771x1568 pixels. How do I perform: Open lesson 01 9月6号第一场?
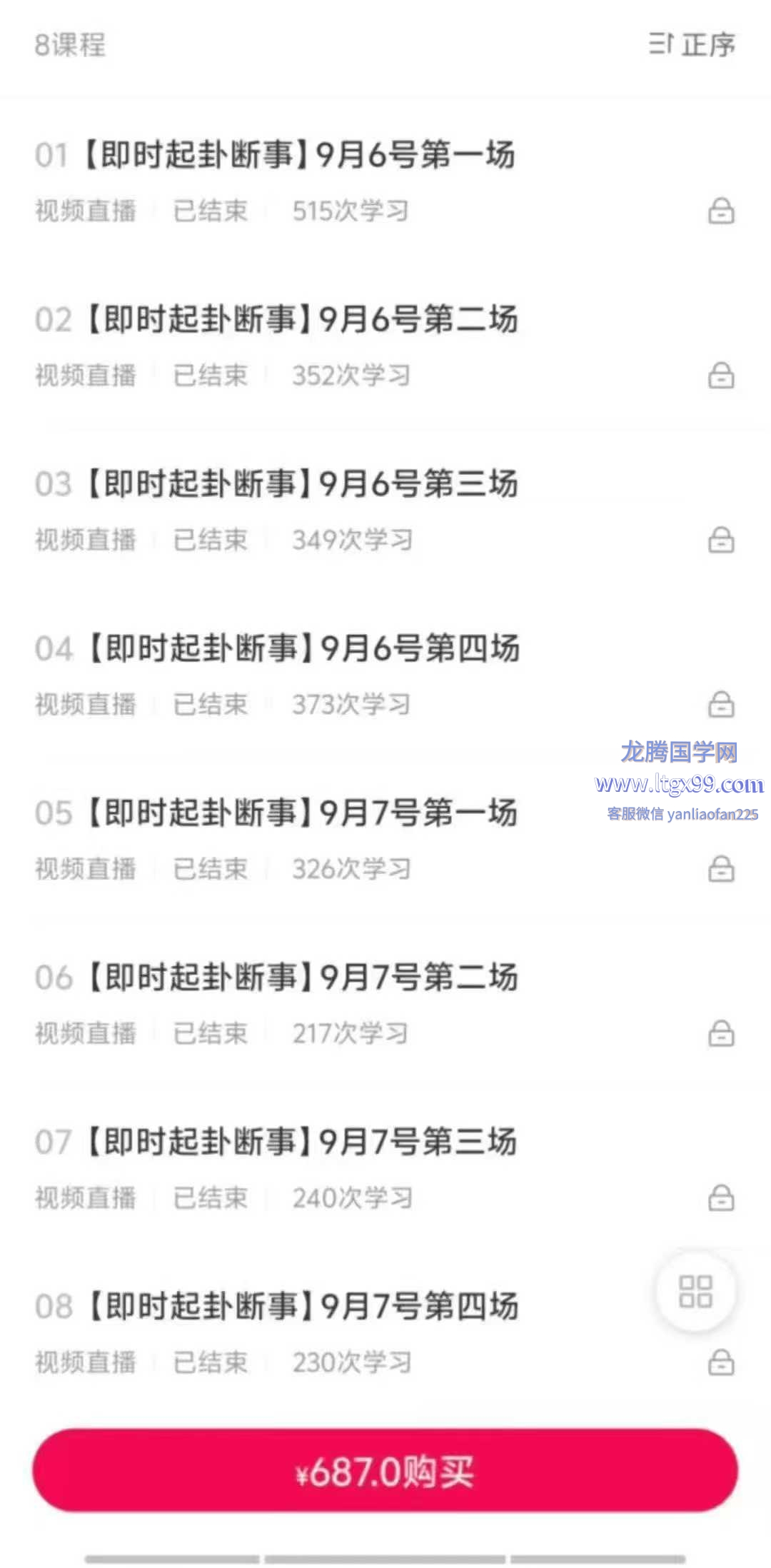pos(300,156)
